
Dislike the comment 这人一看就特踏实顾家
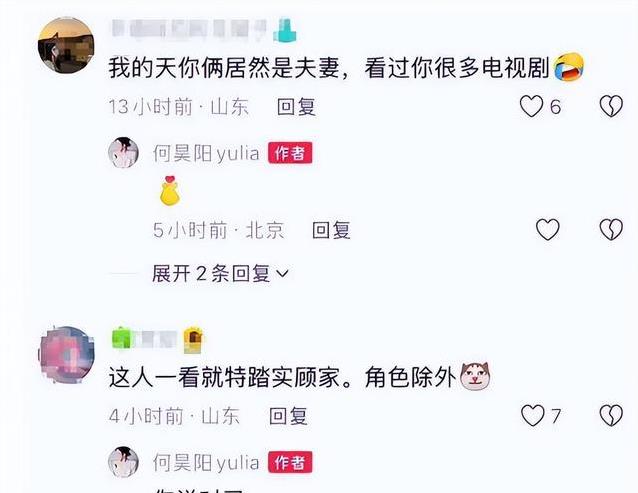pos(610,416)
